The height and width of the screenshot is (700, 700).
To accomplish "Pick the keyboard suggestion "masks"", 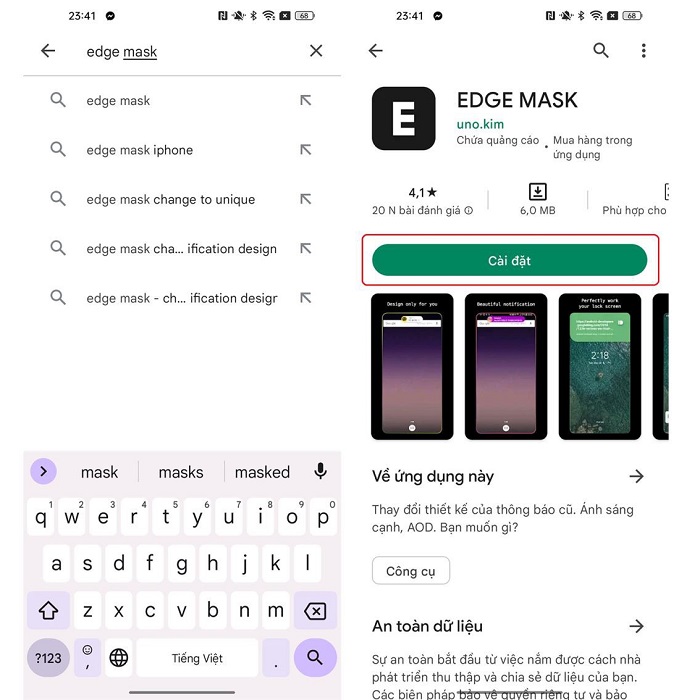I will point(181,472).
